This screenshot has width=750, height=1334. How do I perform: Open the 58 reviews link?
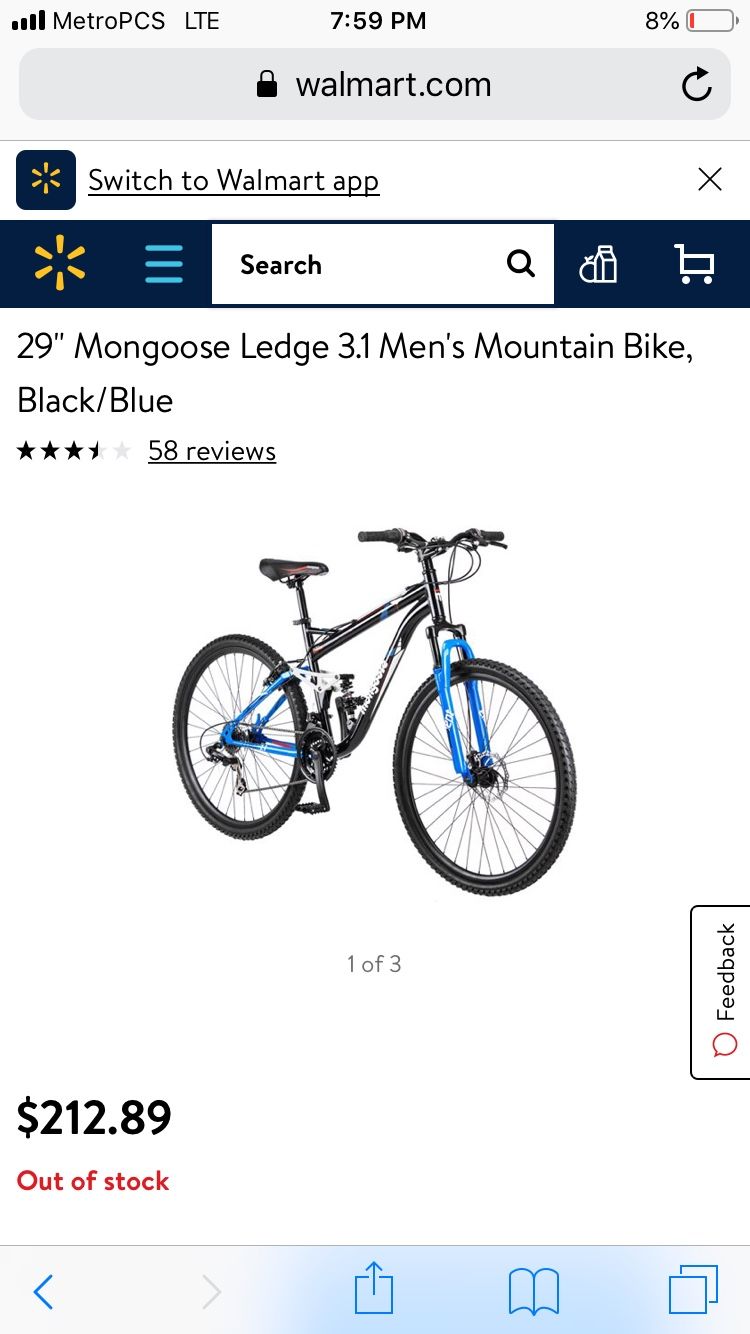212,451
